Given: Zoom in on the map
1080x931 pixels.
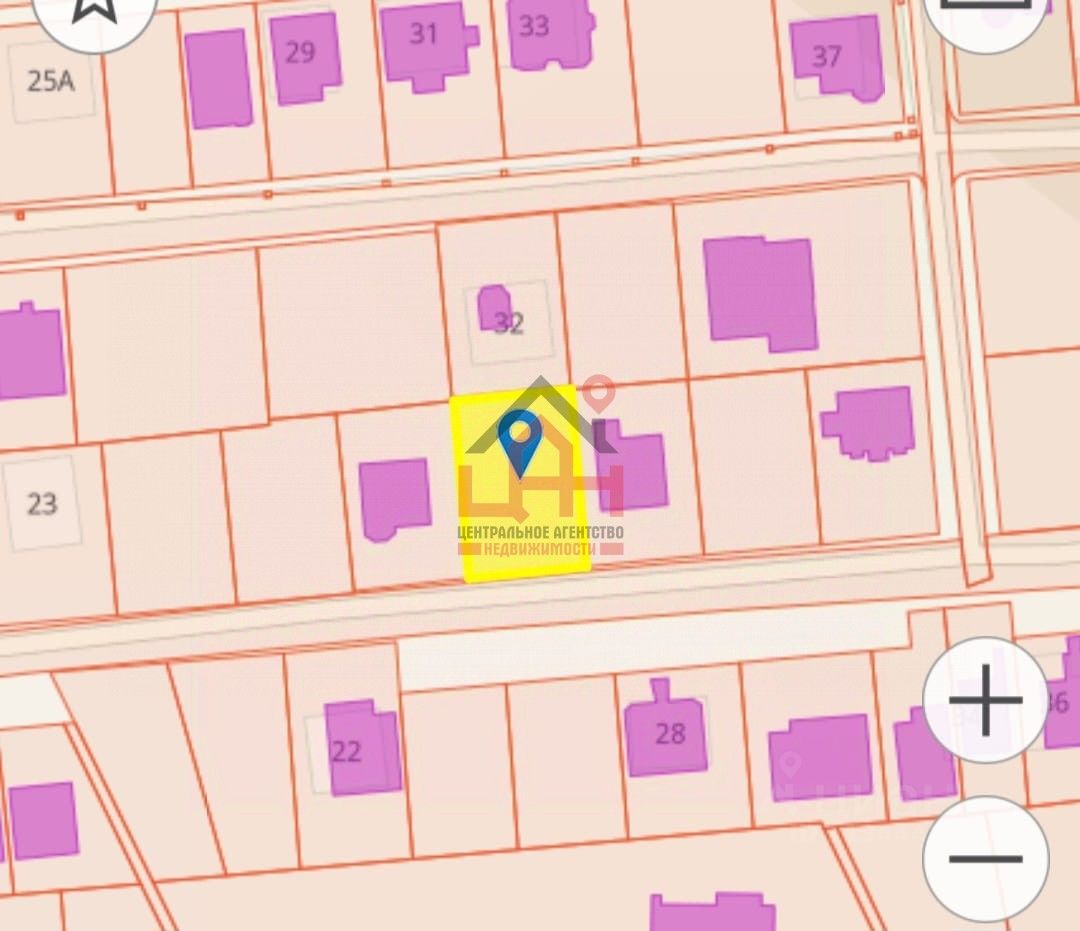Looking at the screenshot, I should [985, 700].
